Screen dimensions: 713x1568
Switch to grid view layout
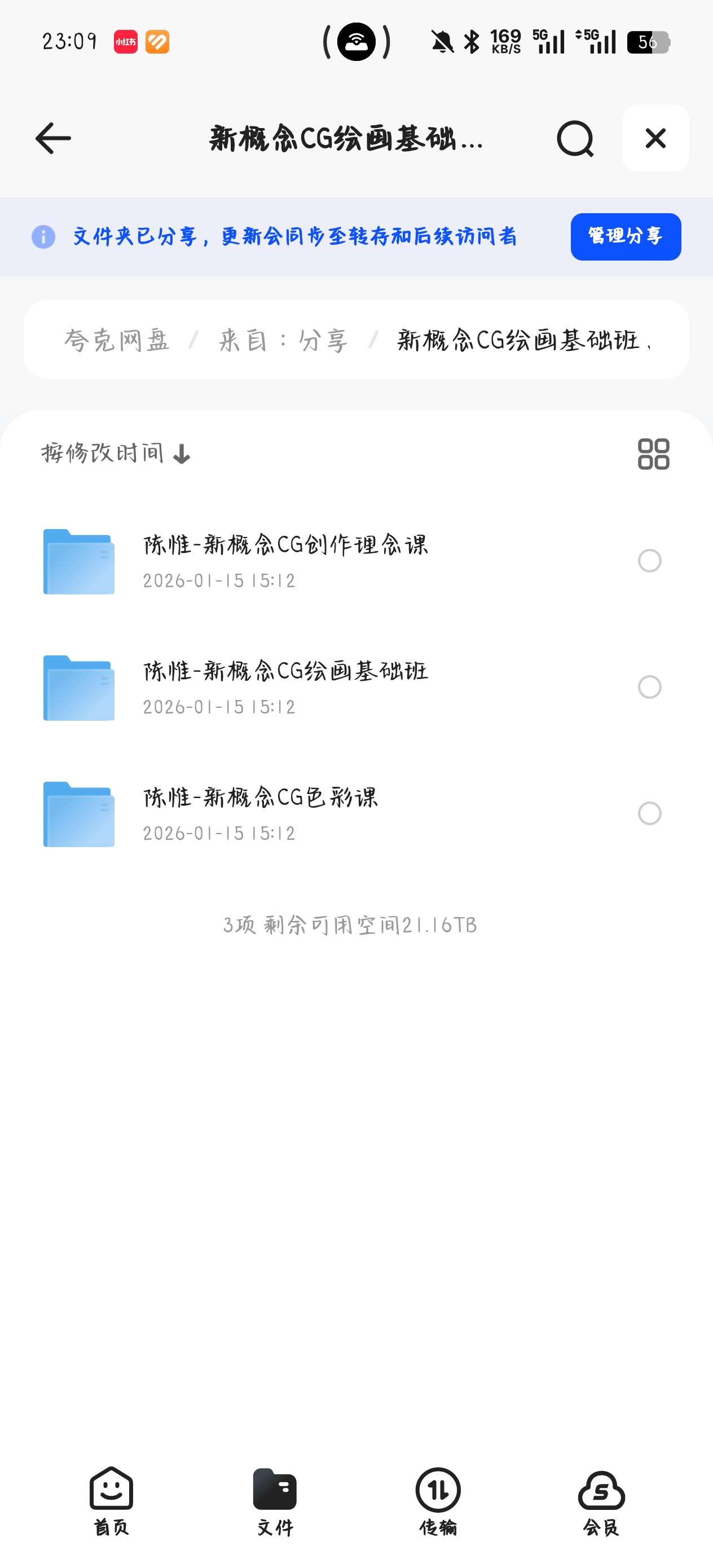click(x=653, y=454)
